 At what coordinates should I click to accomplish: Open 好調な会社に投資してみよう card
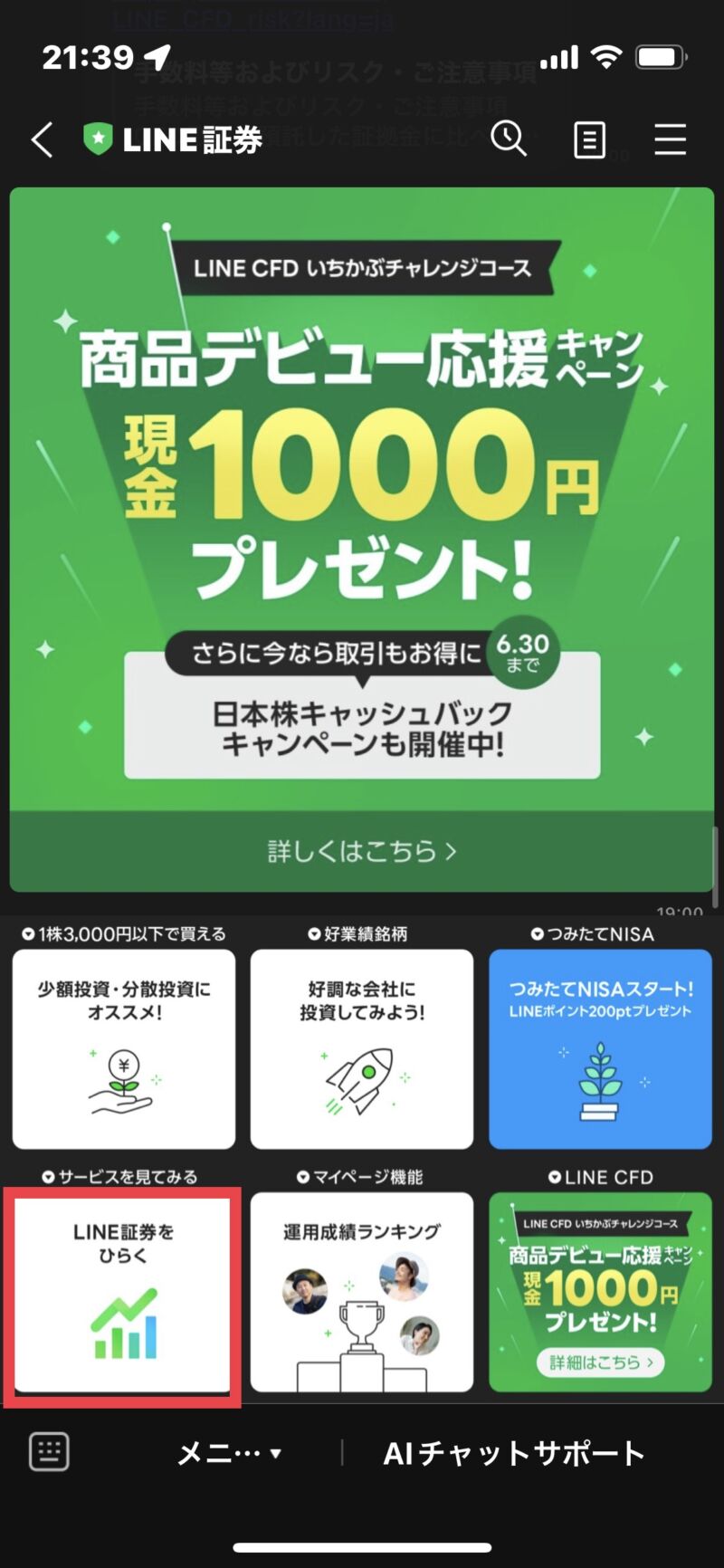(x=362, y=1048)
